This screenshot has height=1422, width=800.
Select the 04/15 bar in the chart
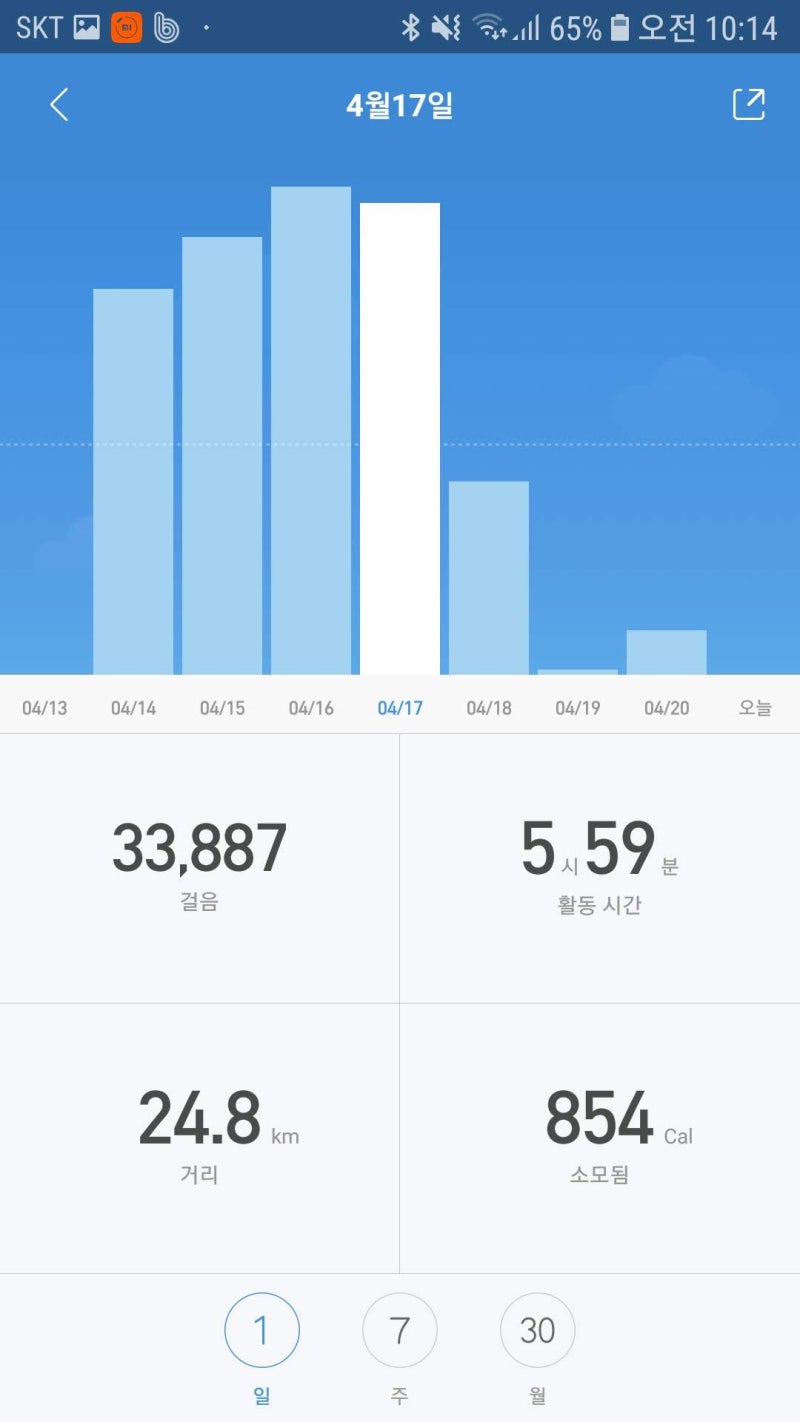[222, 456]
